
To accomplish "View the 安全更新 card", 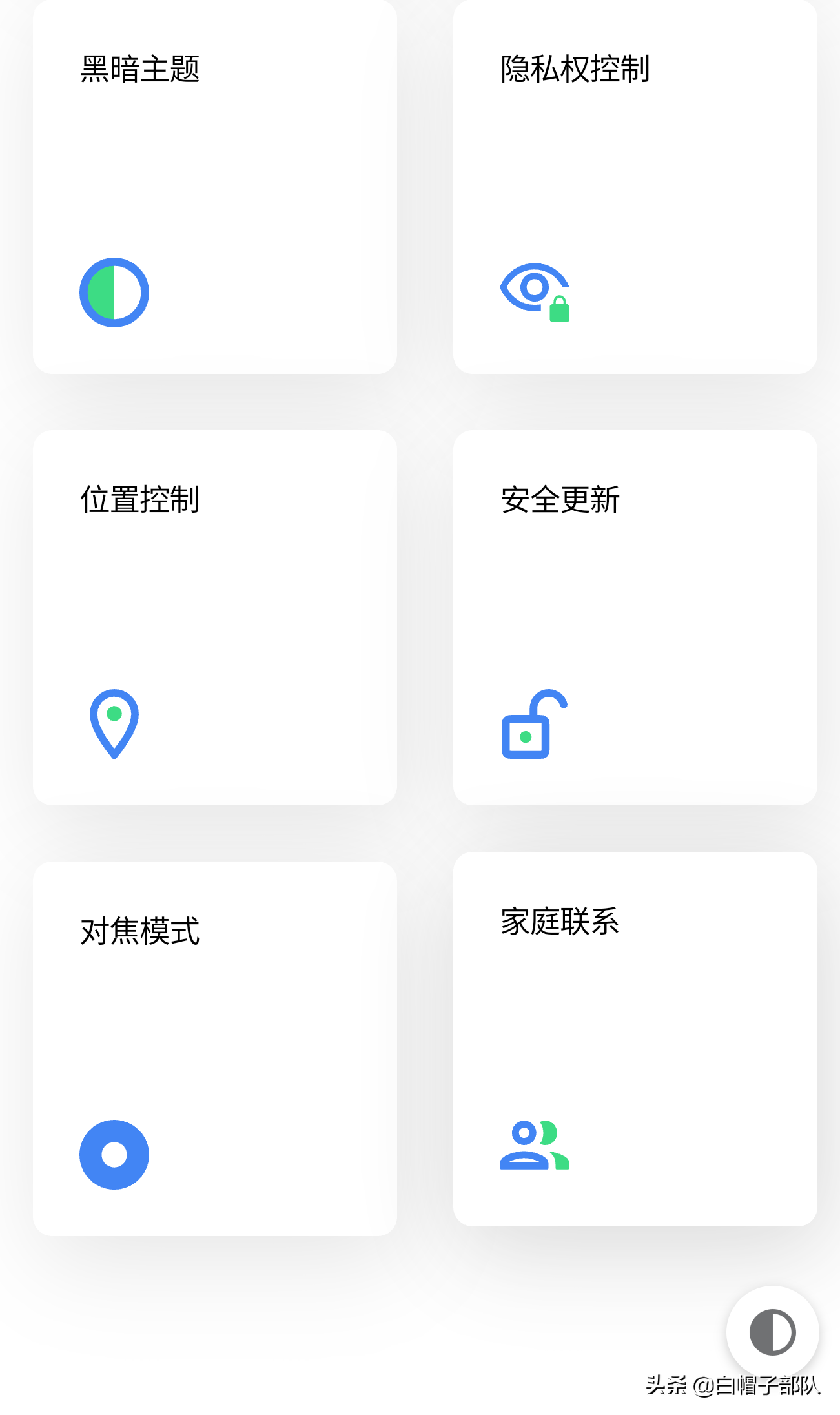I will 635,617.
